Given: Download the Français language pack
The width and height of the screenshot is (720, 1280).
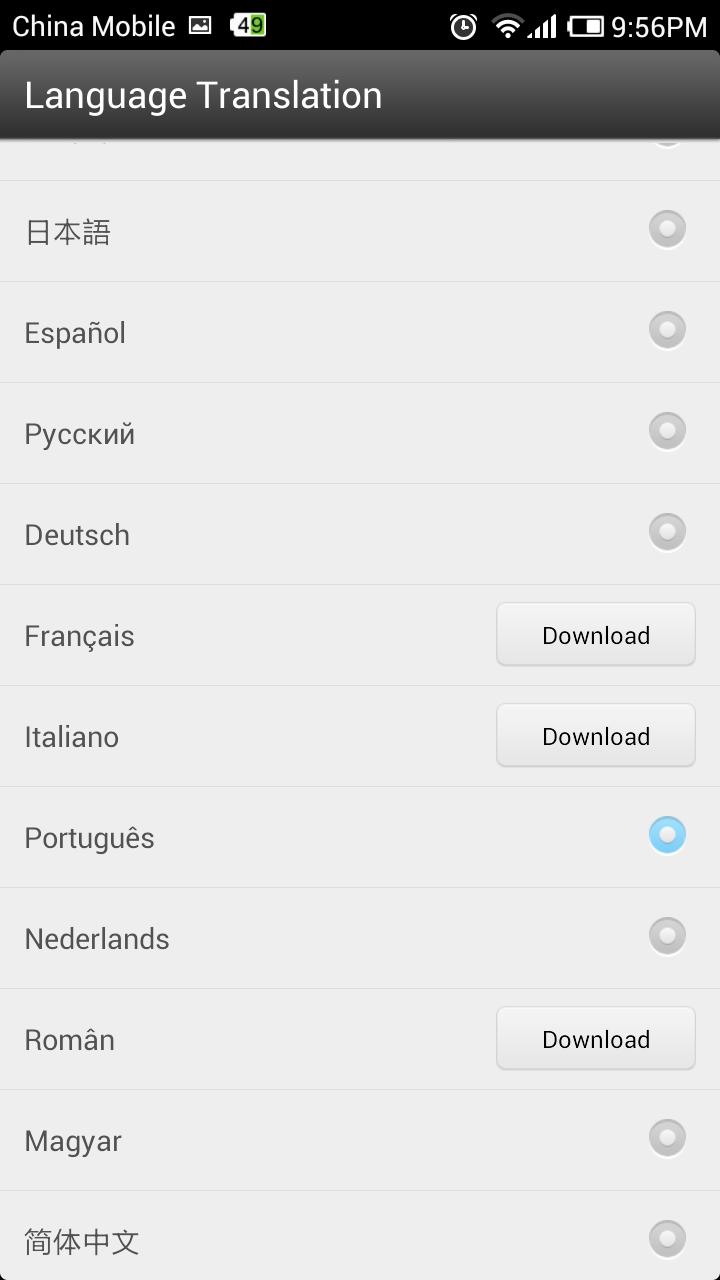Looking at the screenshot, I should tap(596, 635).
